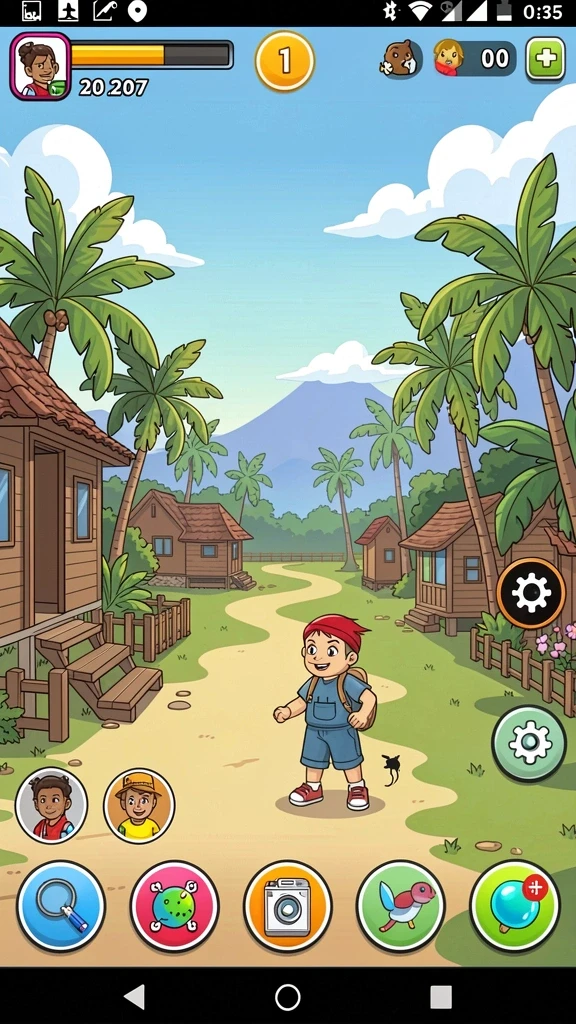Select the character with the yellow hat
Screen dimensions: 576x1024
tap(139, 805)
